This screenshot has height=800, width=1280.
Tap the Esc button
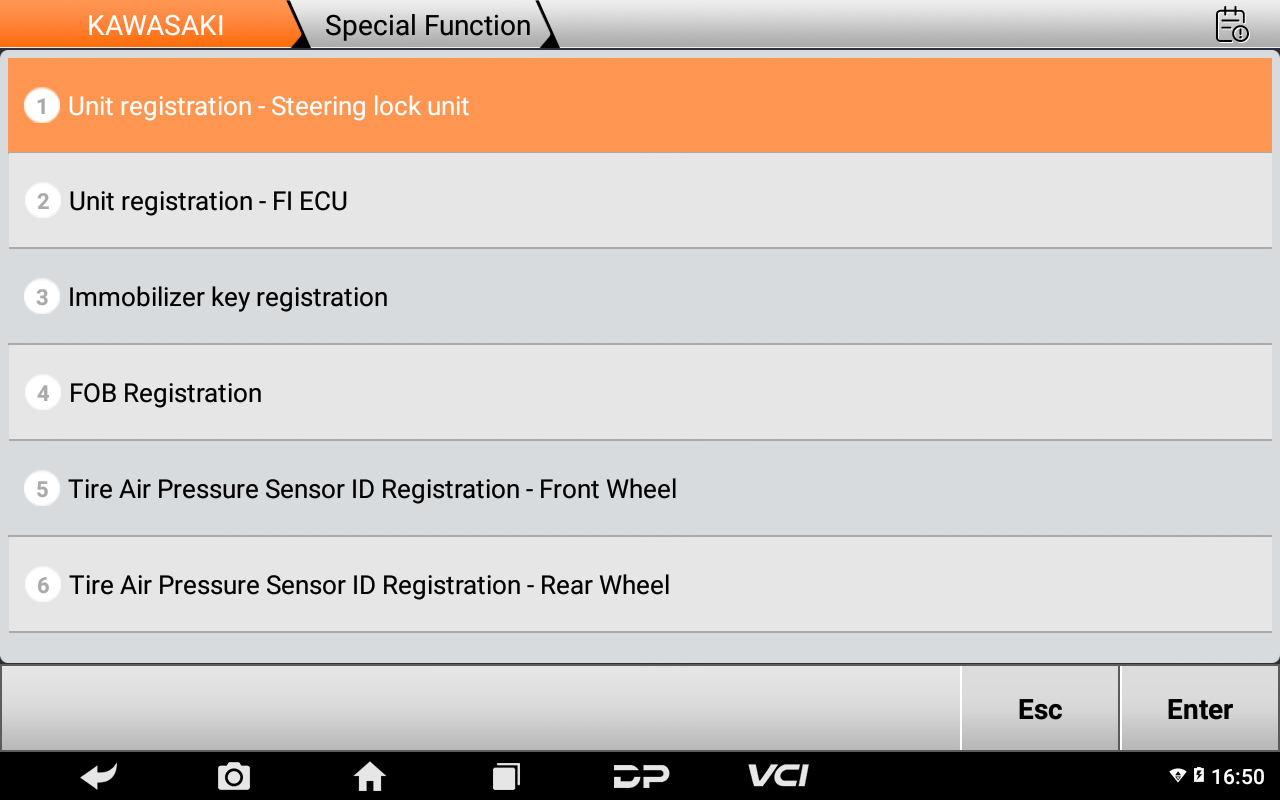pos(1040,709)
